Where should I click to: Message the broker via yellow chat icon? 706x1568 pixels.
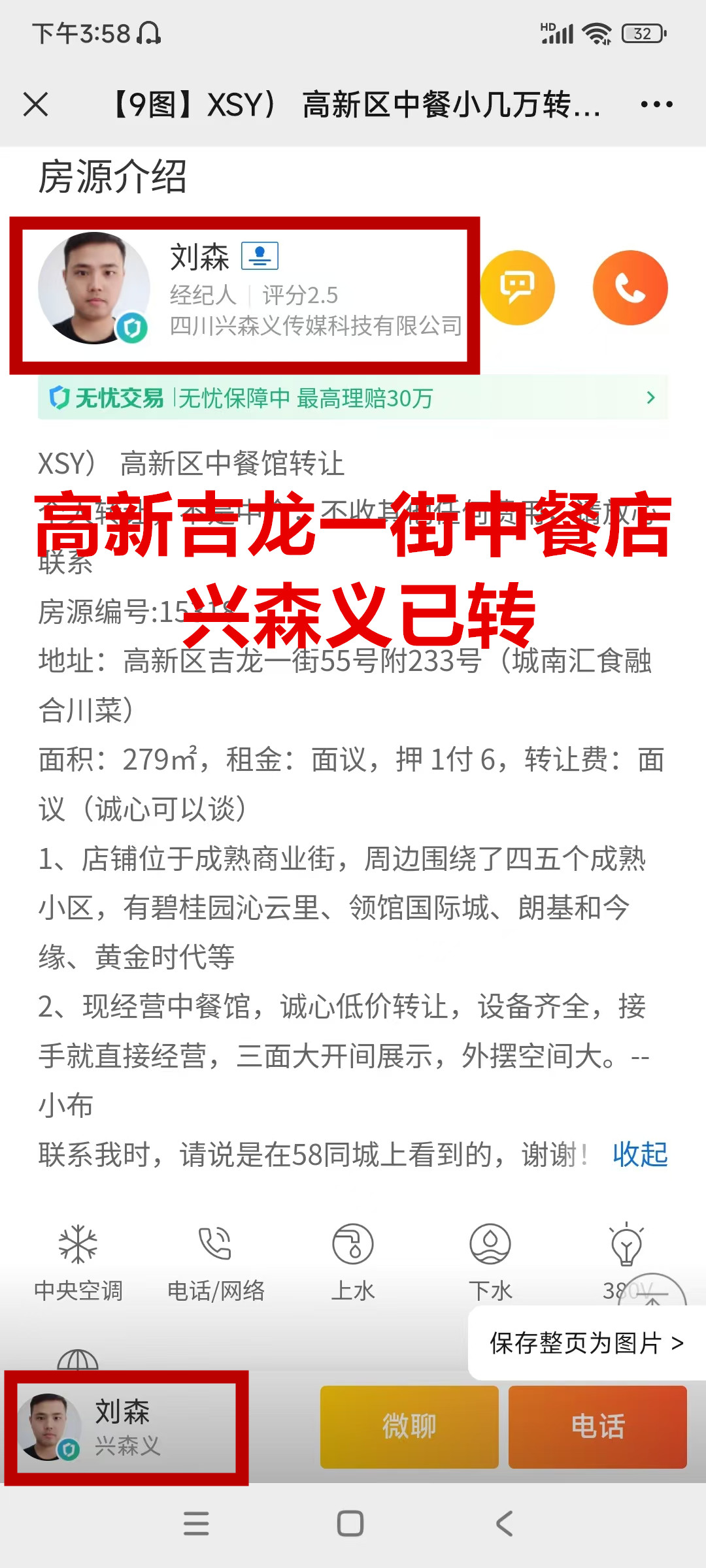(x=518, y=288)
